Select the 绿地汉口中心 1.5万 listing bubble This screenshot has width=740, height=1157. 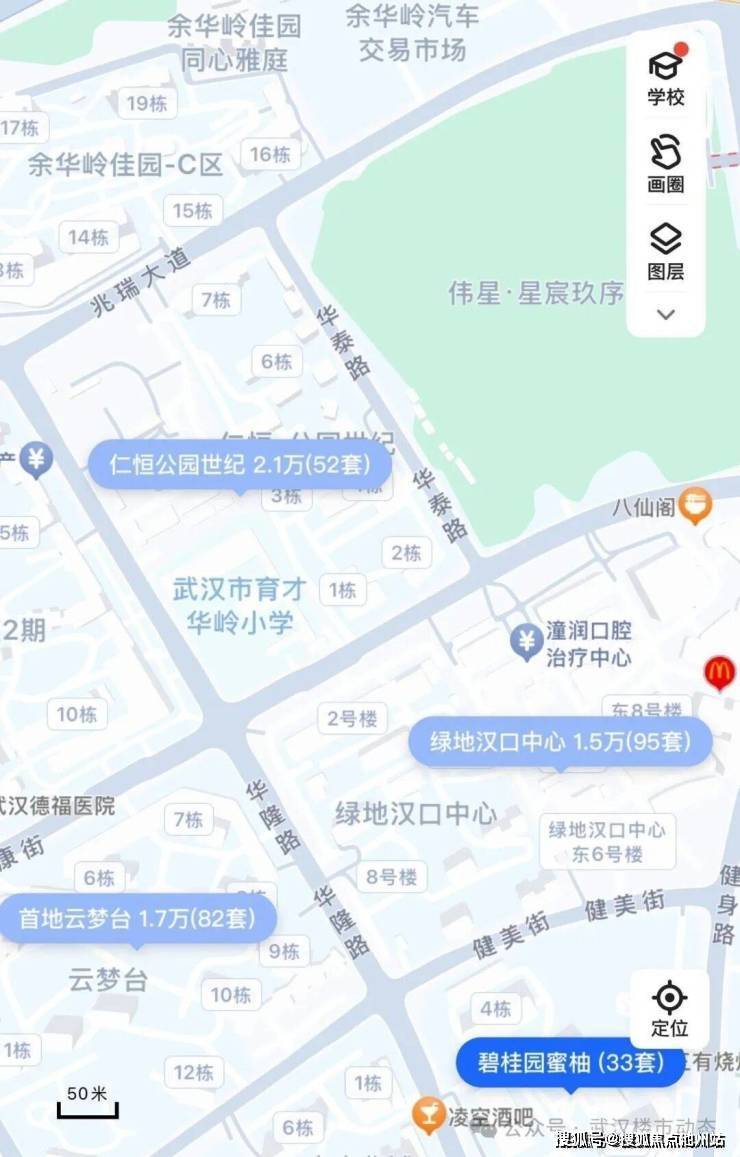[560, 742]
